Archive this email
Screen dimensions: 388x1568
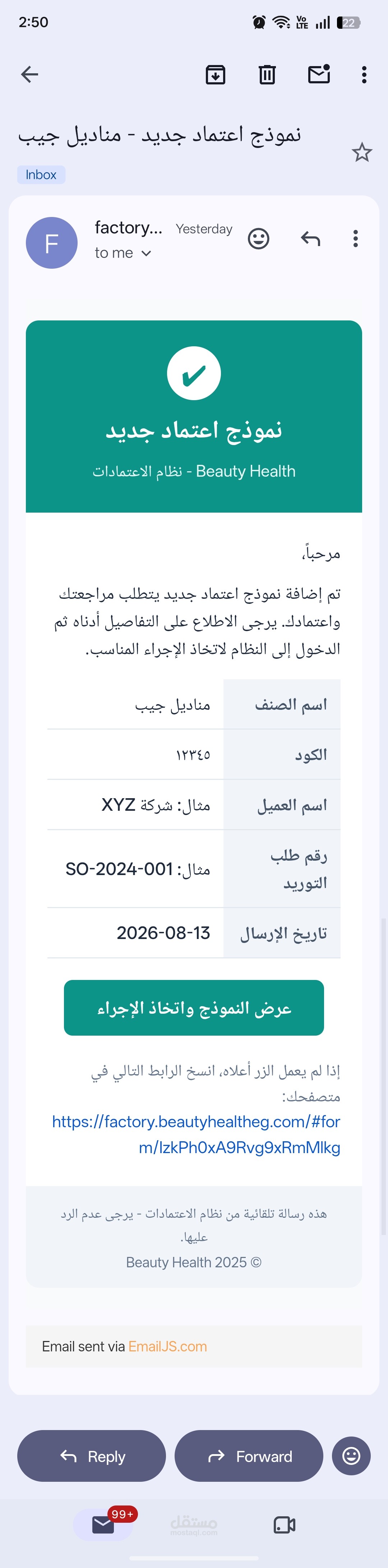point(216,74)
